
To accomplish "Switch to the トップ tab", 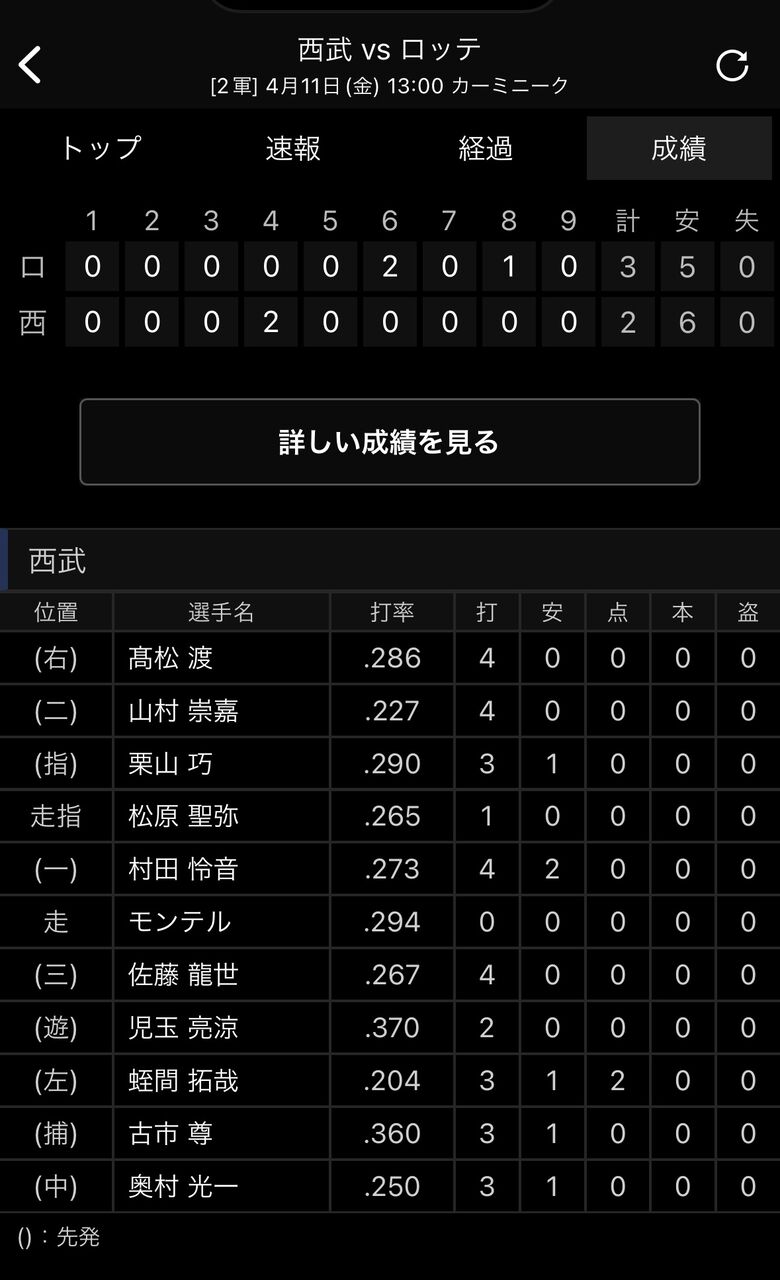I will (x=100, y=148).
